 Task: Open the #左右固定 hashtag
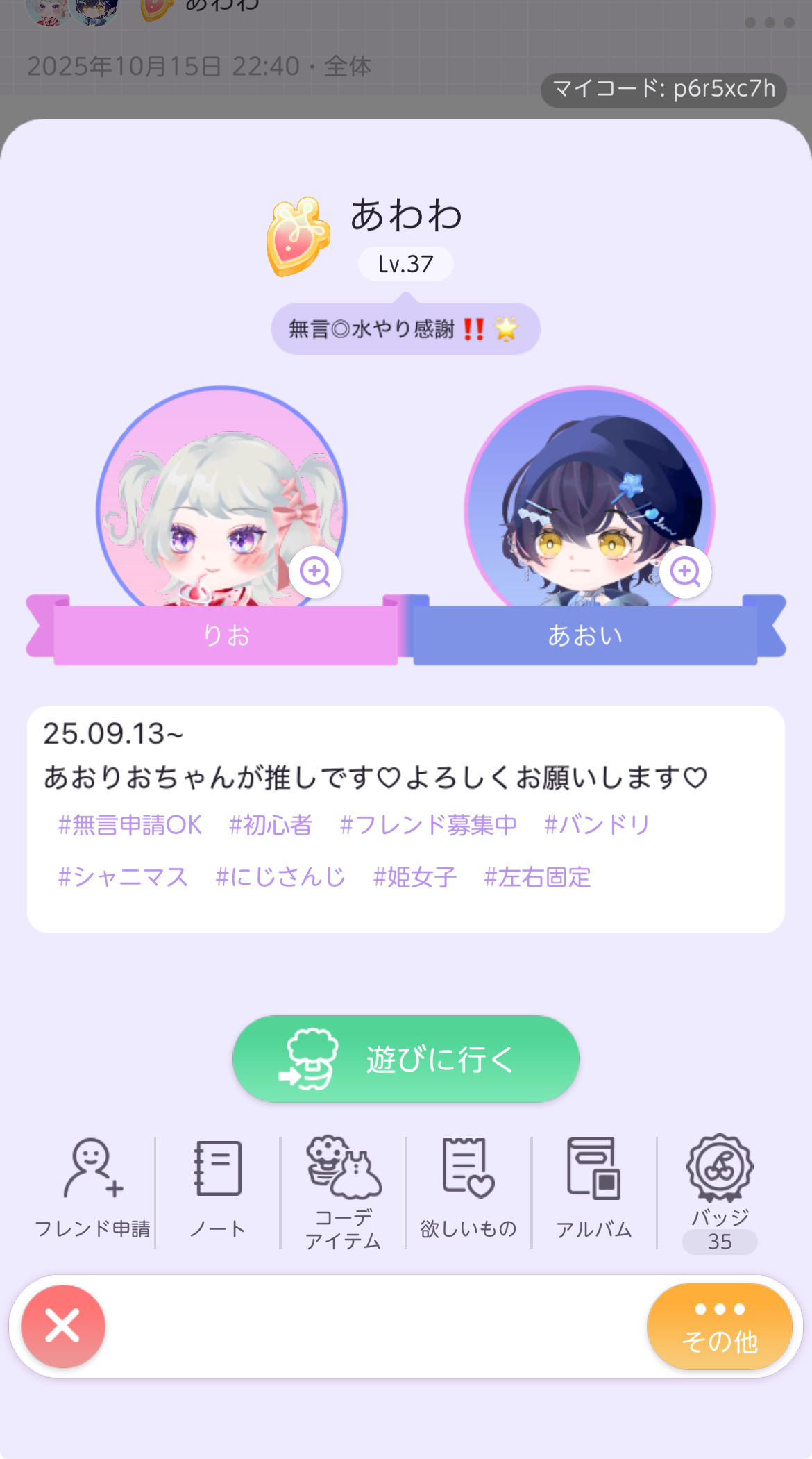(537, 877)
